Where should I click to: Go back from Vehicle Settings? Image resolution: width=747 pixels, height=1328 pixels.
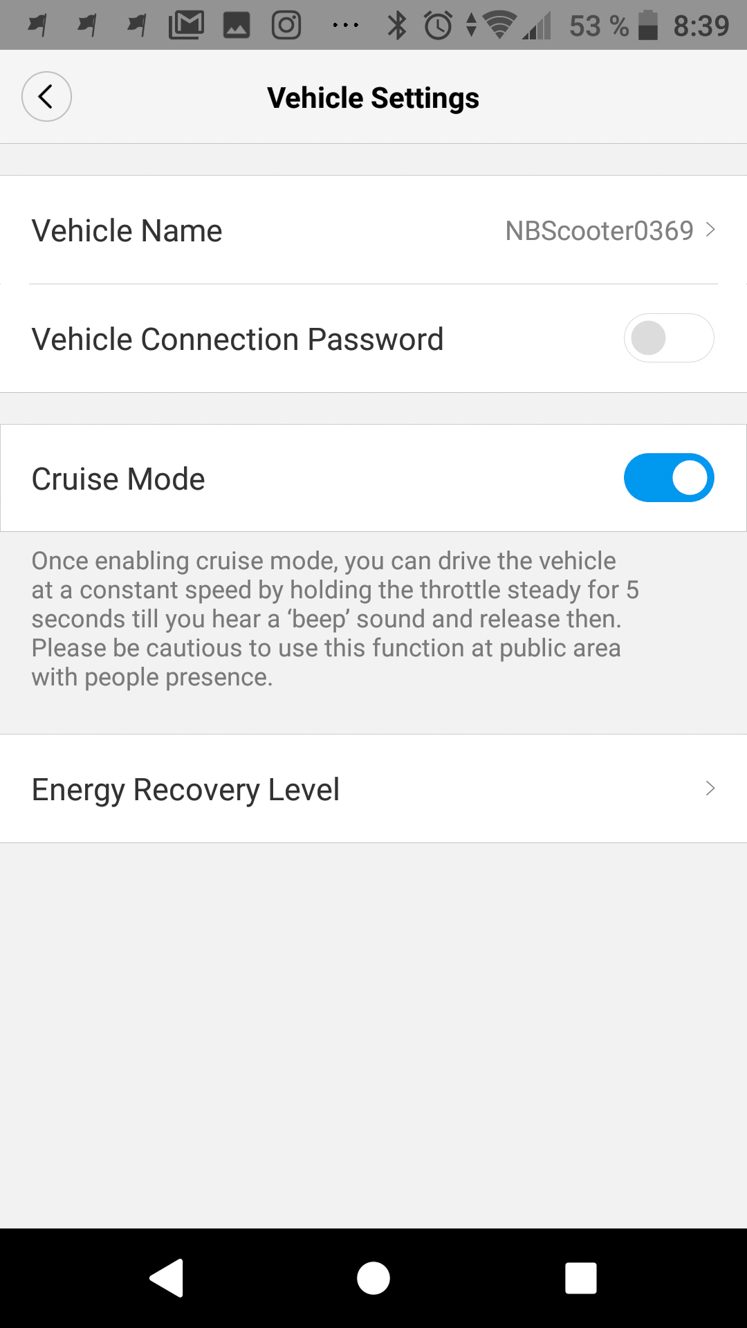tap(46, 97)
